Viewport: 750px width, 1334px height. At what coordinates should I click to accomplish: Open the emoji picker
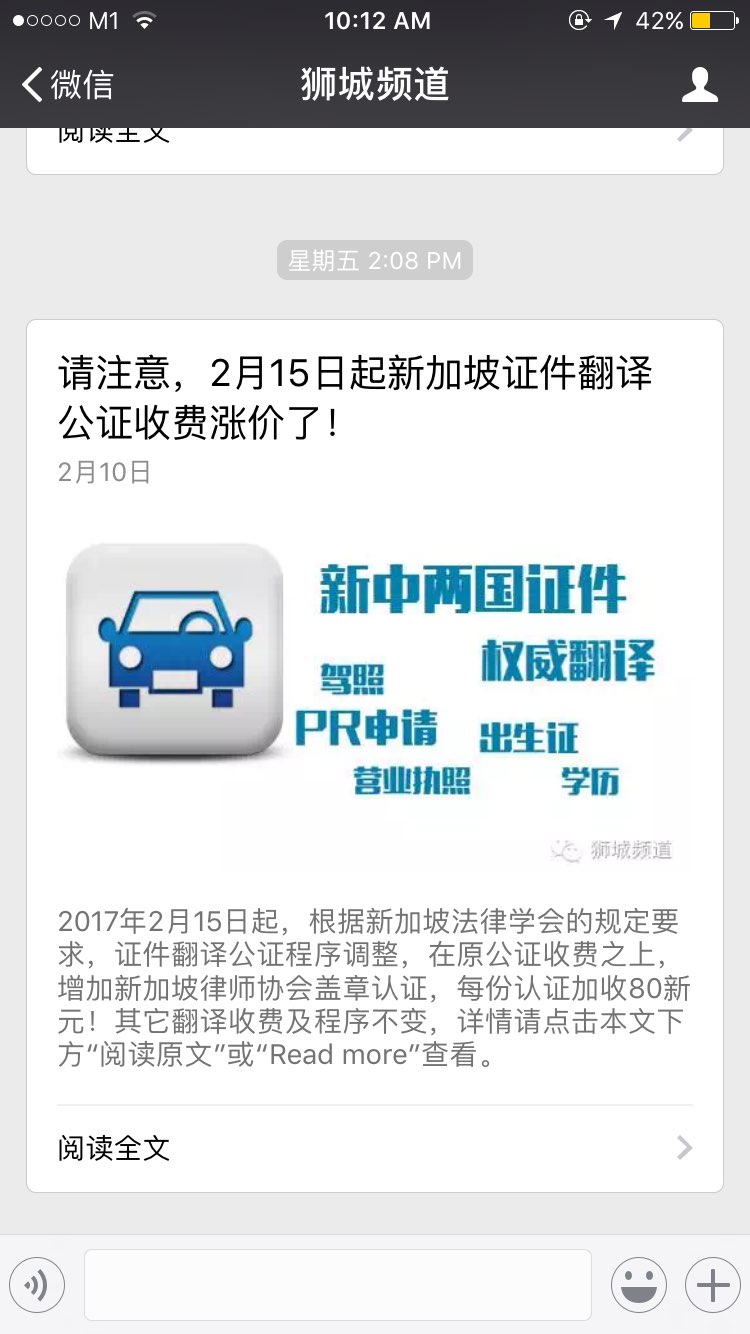tap(638, 1284)
